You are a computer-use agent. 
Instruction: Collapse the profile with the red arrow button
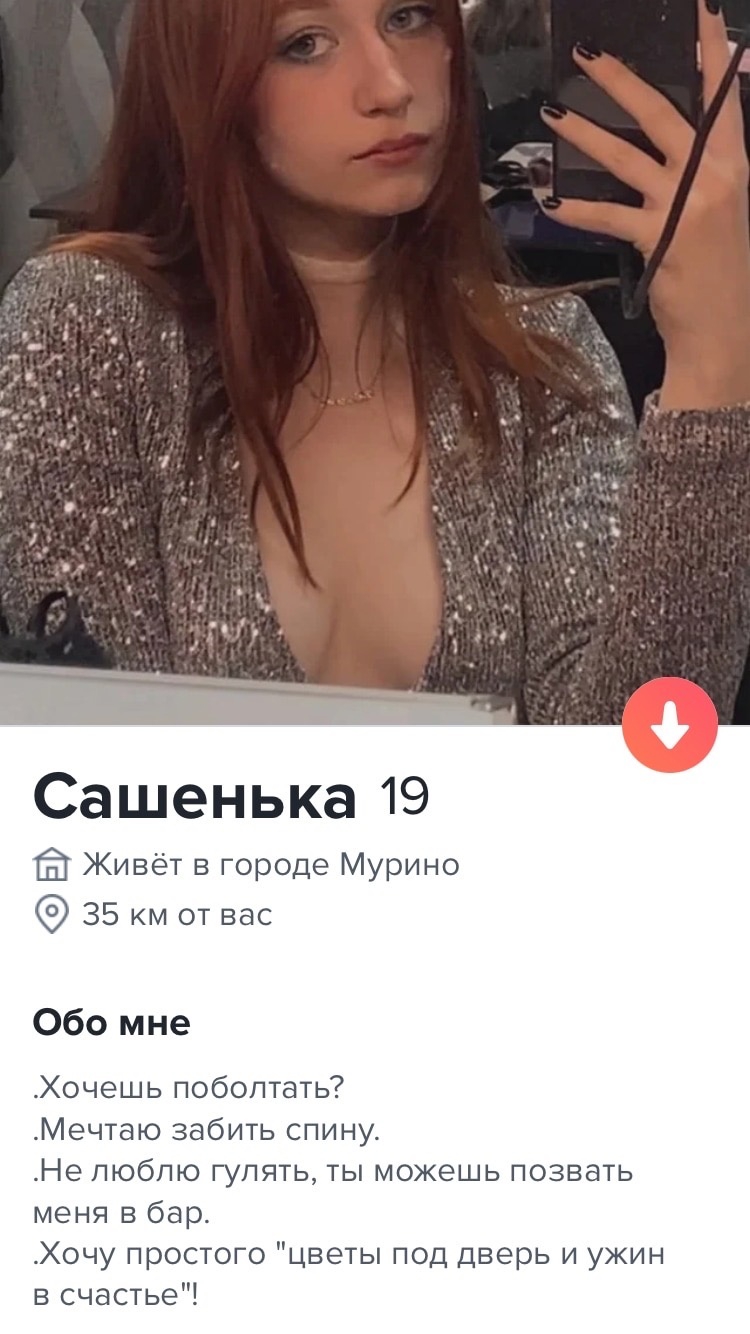point(670,725)
